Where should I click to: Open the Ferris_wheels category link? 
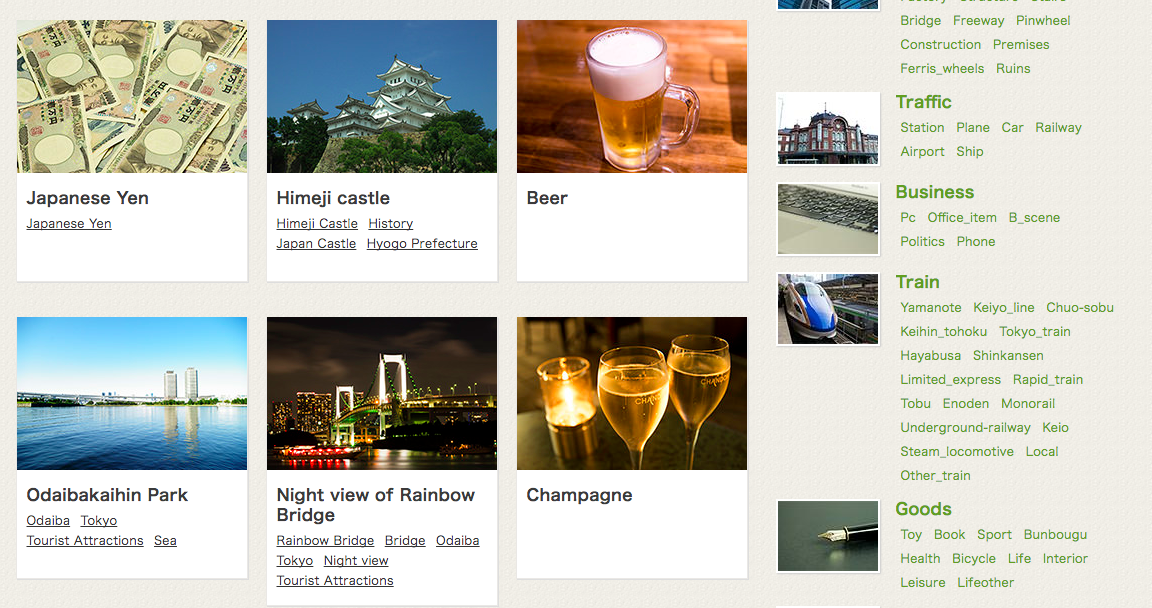[x=942, y=69]
